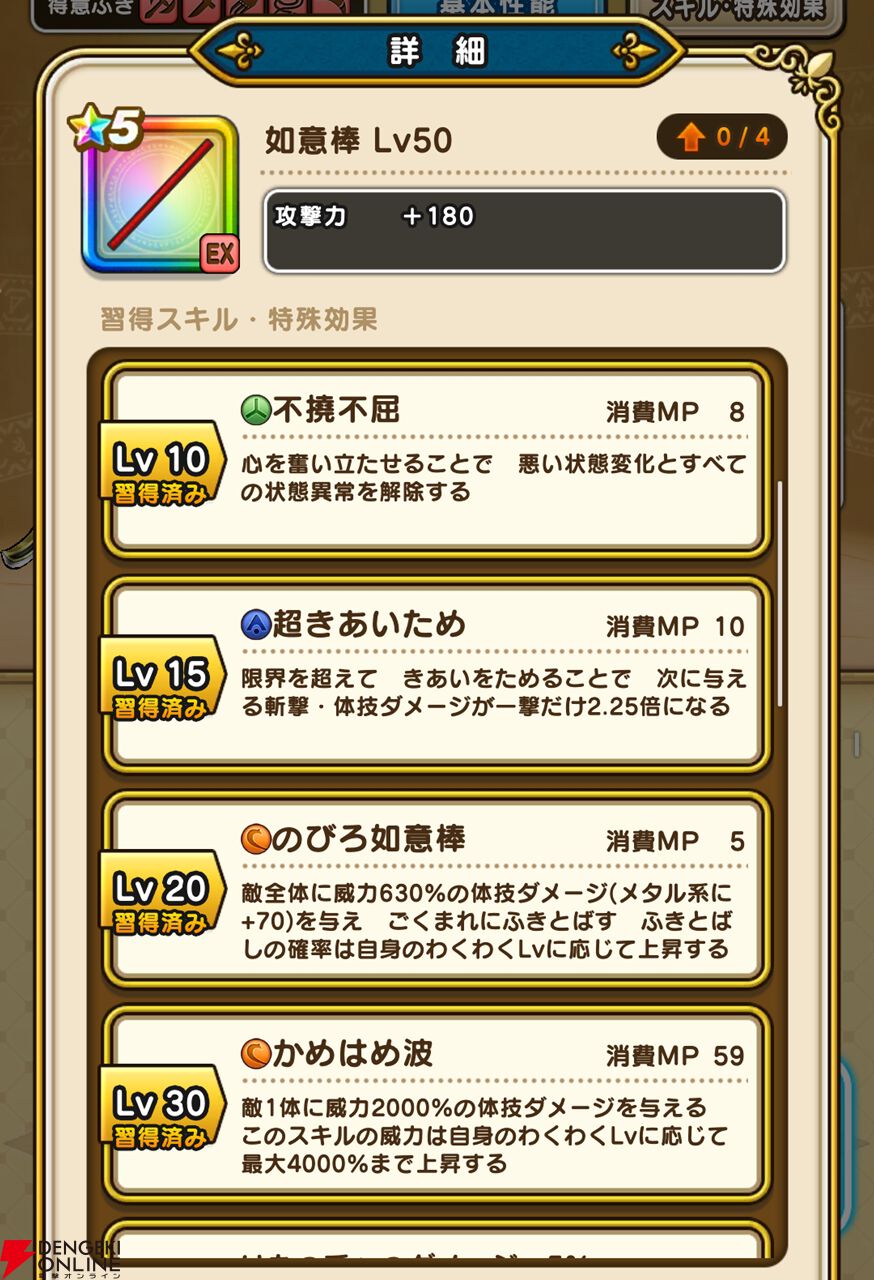
Task: Switch to the 基本性能 tab
Action: 495,10
